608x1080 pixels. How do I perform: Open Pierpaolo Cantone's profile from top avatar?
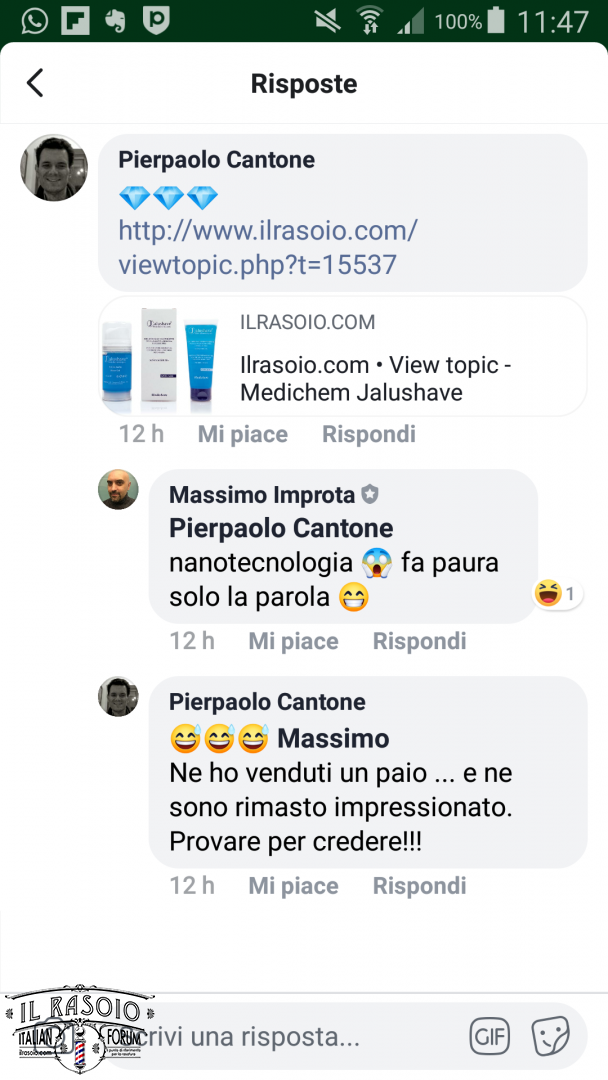click(54, 167)
